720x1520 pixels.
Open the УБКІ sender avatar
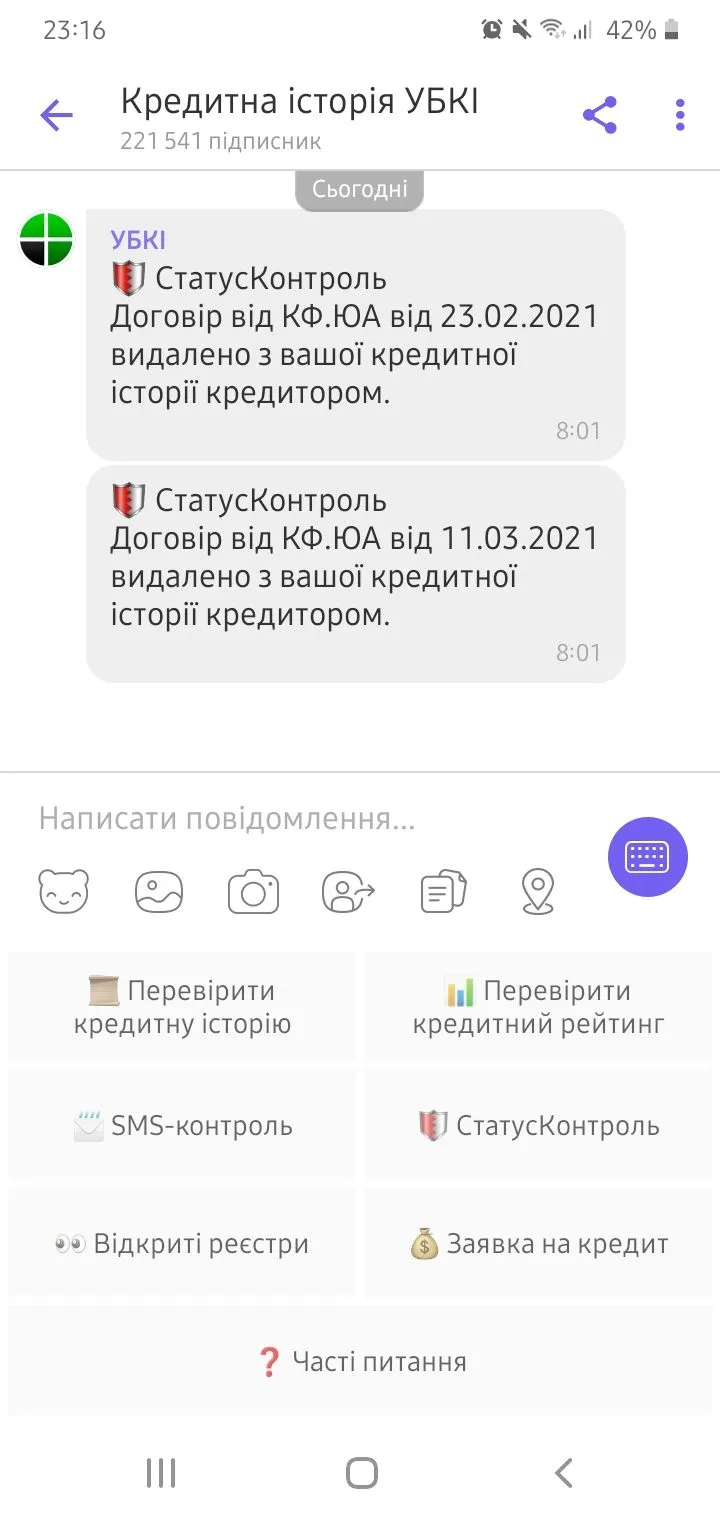coord(47,240)
